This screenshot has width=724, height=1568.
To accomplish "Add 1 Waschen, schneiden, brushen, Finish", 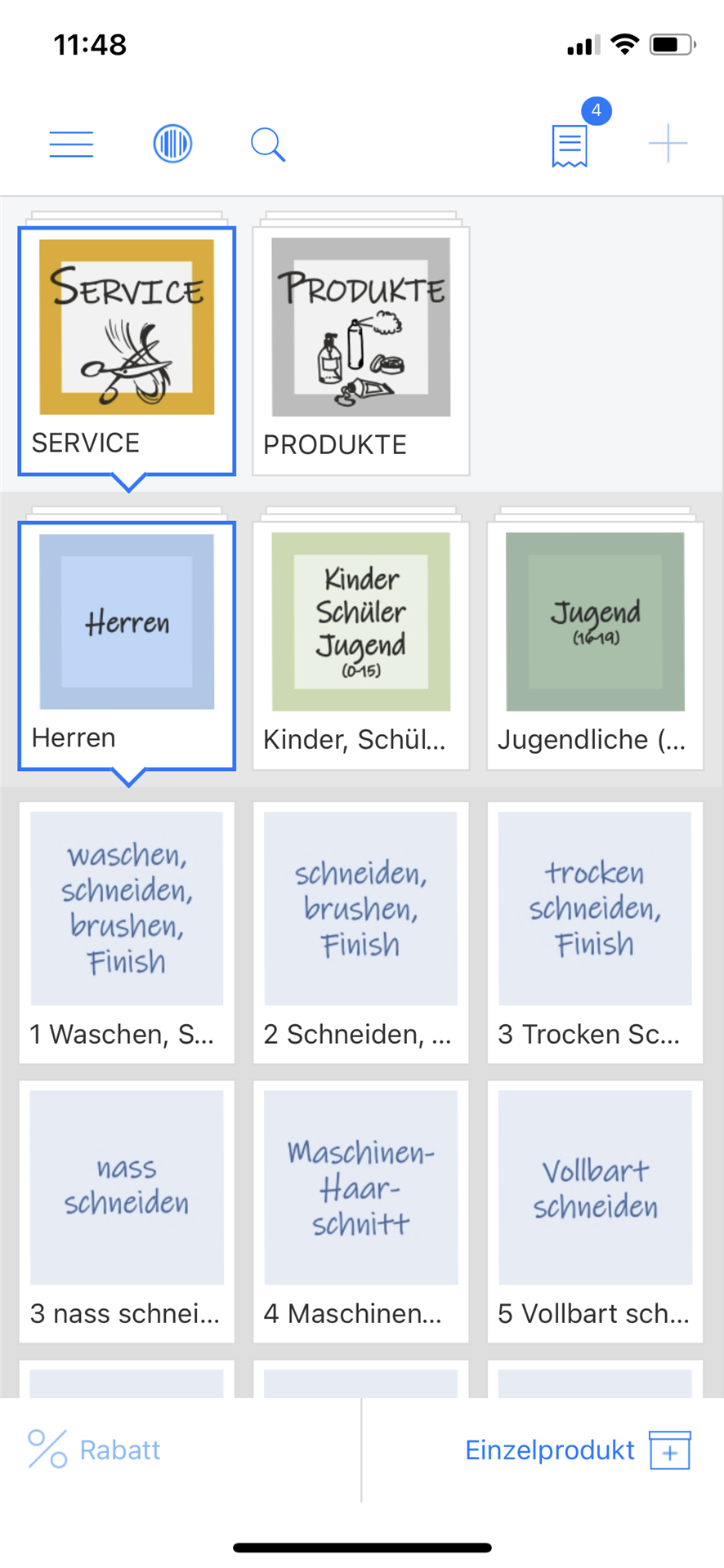I will click(x=127, y=933).
